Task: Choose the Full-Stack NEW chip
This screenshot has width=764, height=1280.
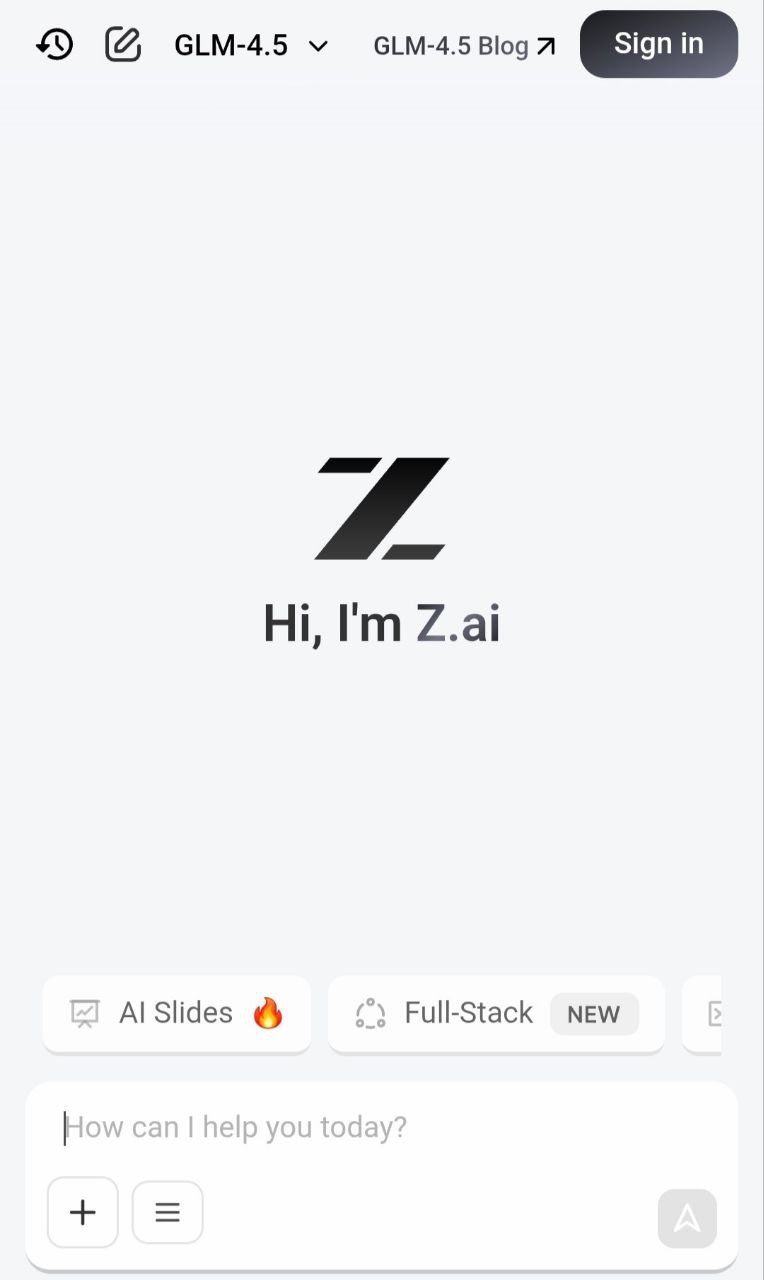Action: 496,1013
